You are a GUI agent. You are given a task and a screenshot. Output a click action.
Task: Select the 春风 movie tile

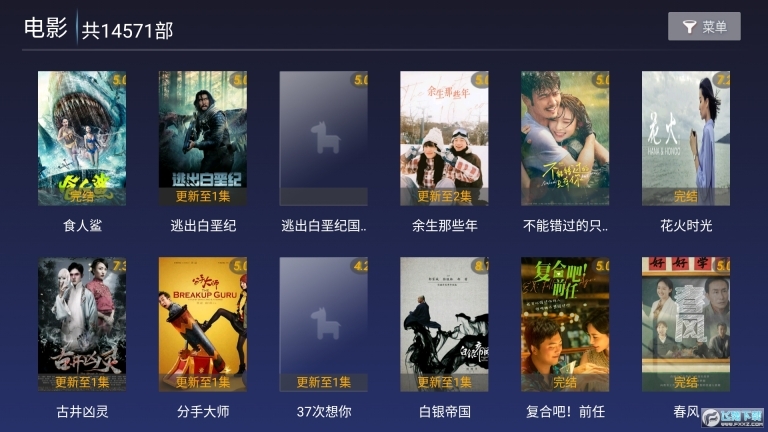(x=686, y=324)
